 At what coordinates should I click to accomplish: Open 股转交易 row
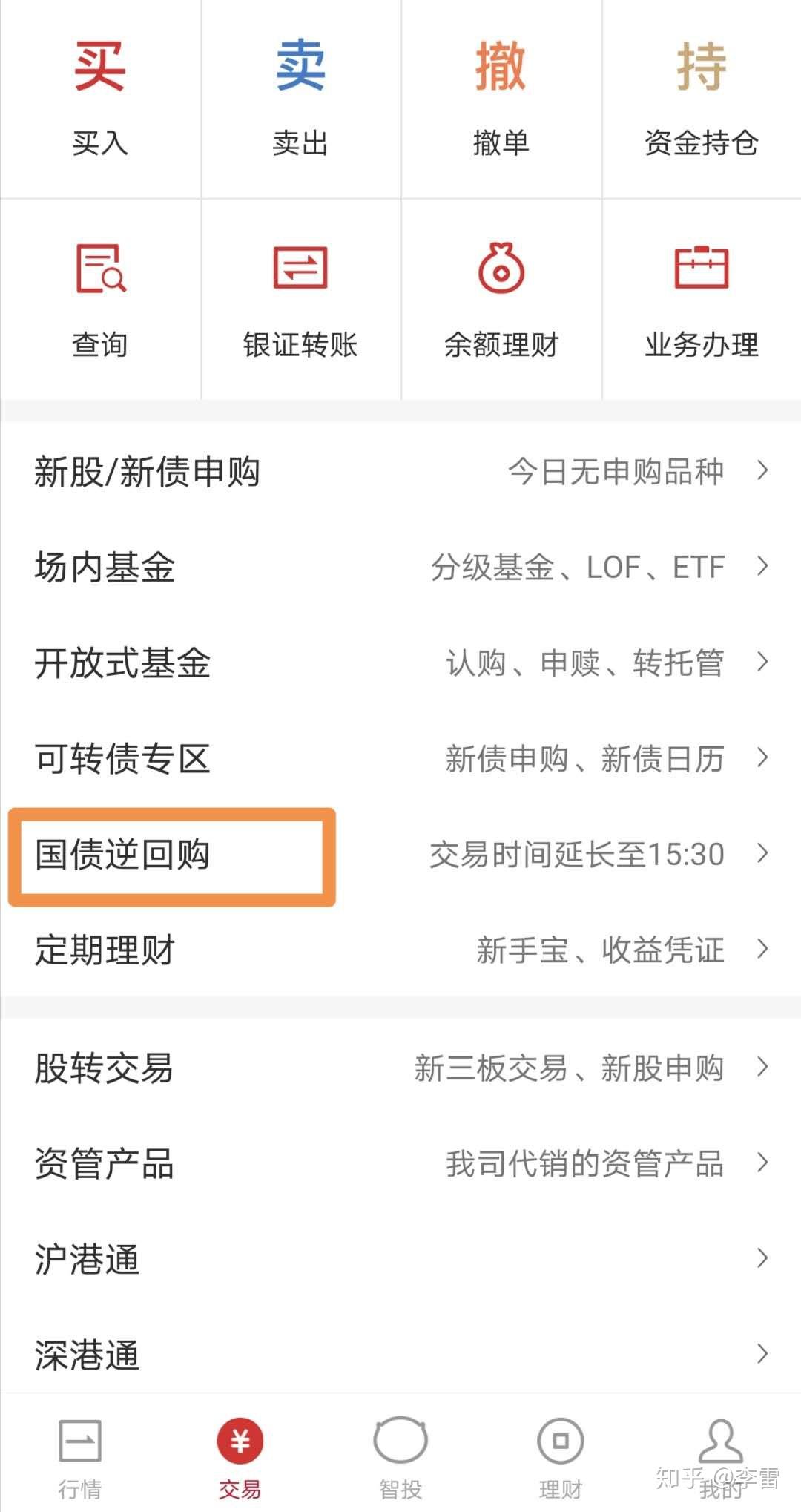point(400,1068)
